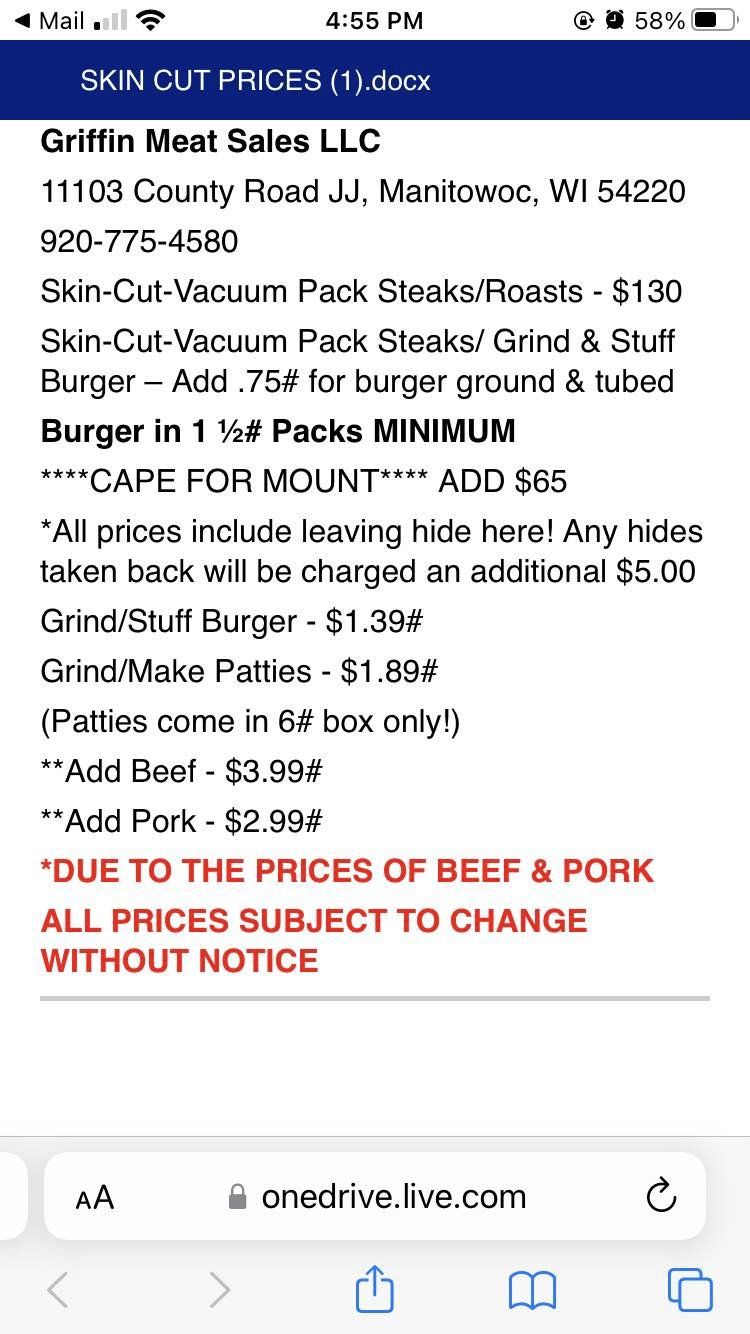750x1334 pixels.
Task: Reload the page
Action: 661,1196
